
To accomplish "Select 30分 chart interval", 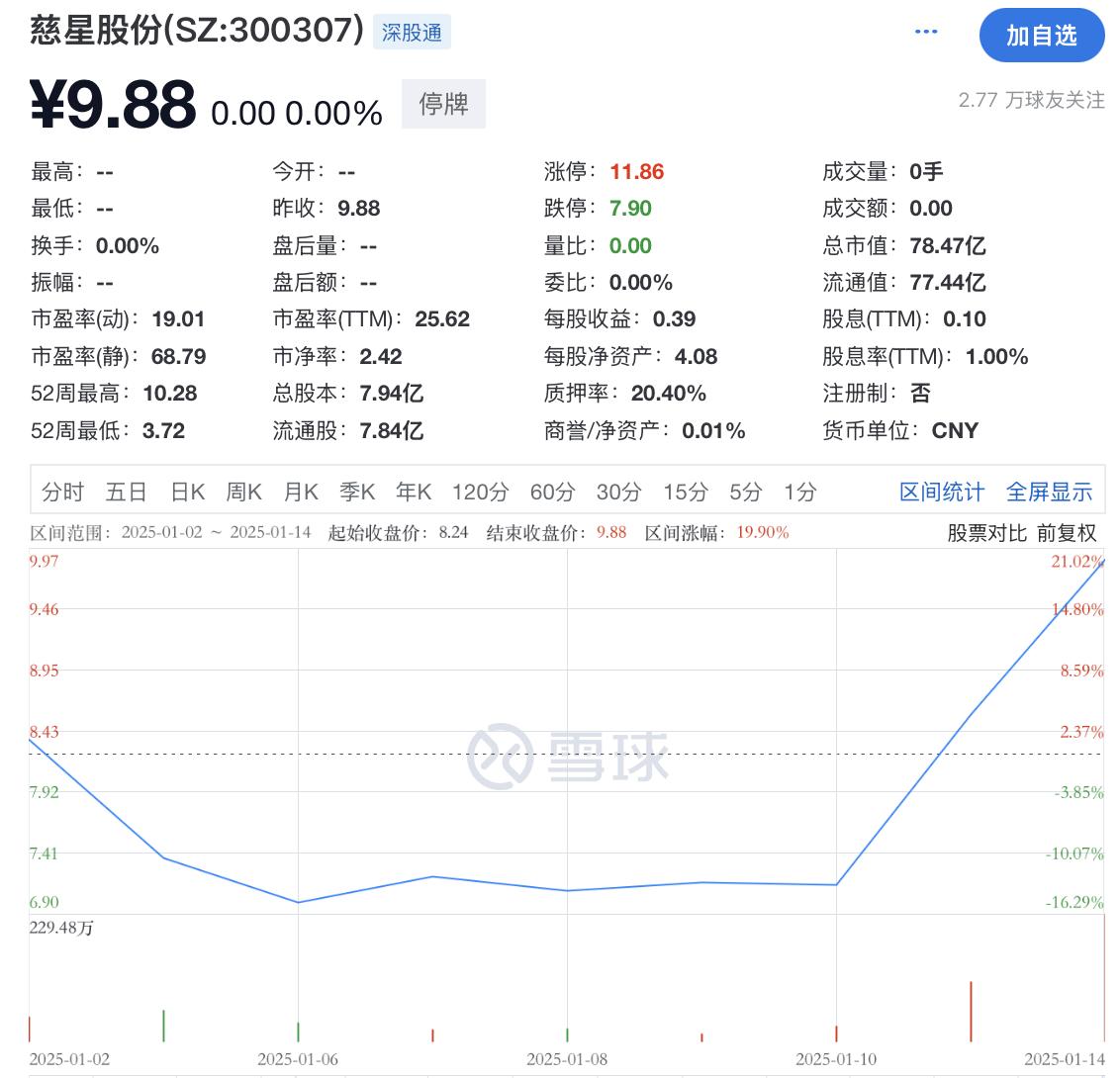I will pyautogui.click(x=618, y=492).
